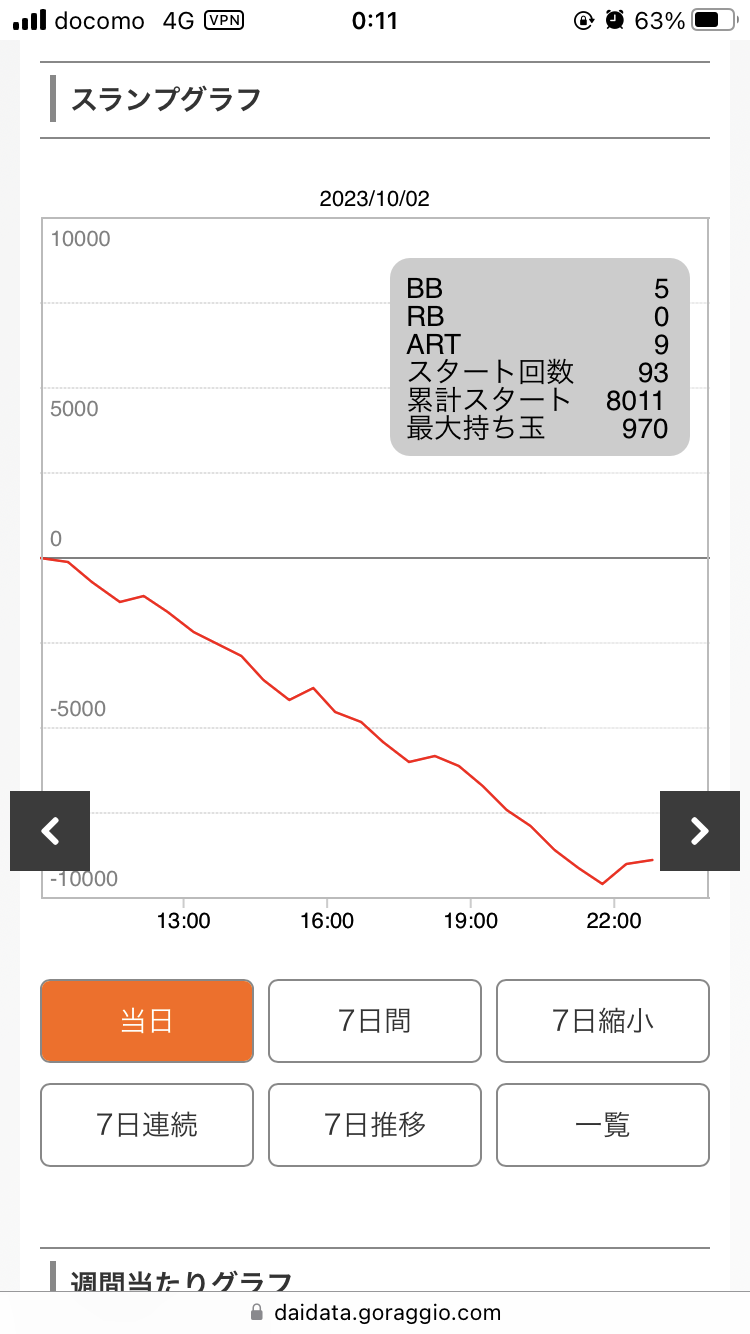Go to the next graph with right arrow
Image resolution: width=750 pixels, height=1334 pixels.
[x=699, y=830]
